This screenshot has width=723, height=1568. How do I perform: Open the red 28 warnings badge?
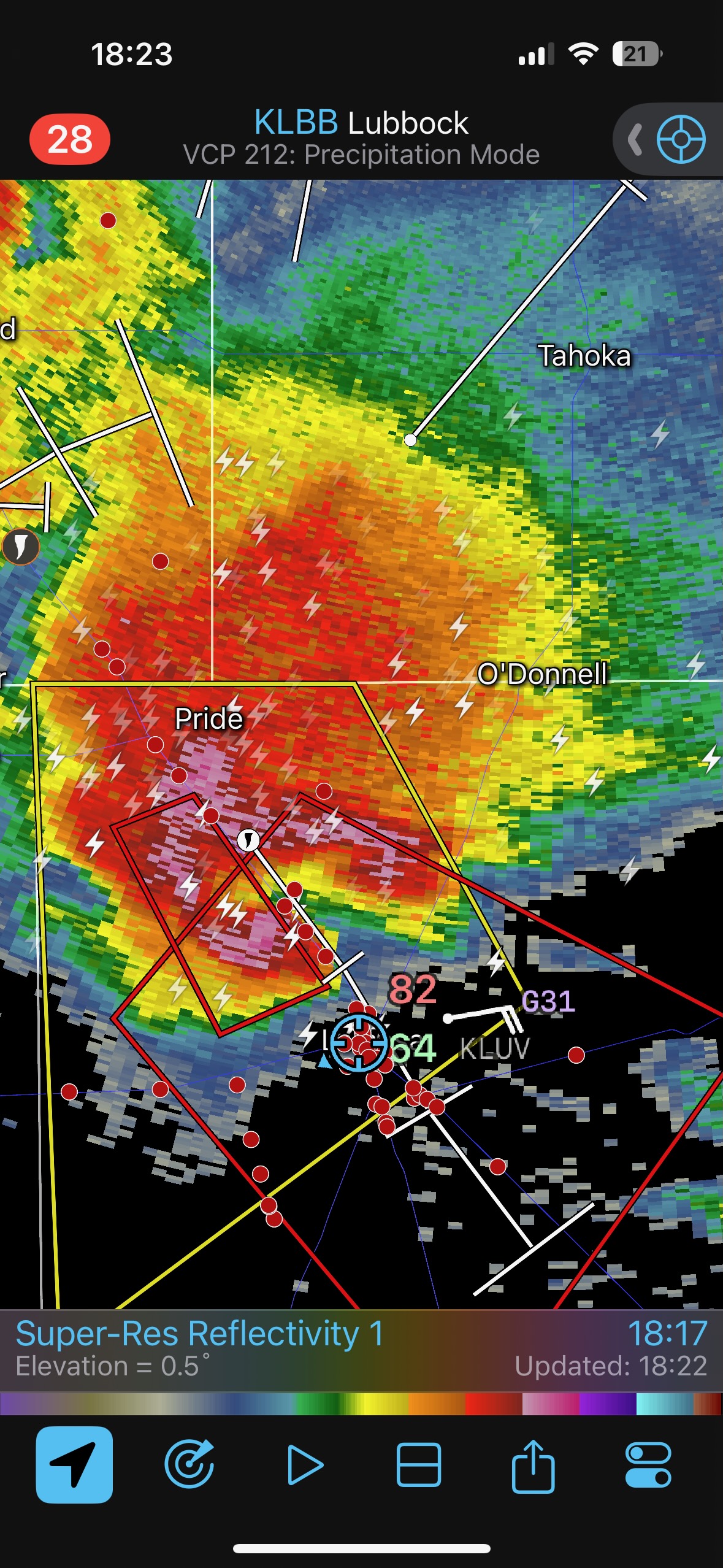click(69, 139)
